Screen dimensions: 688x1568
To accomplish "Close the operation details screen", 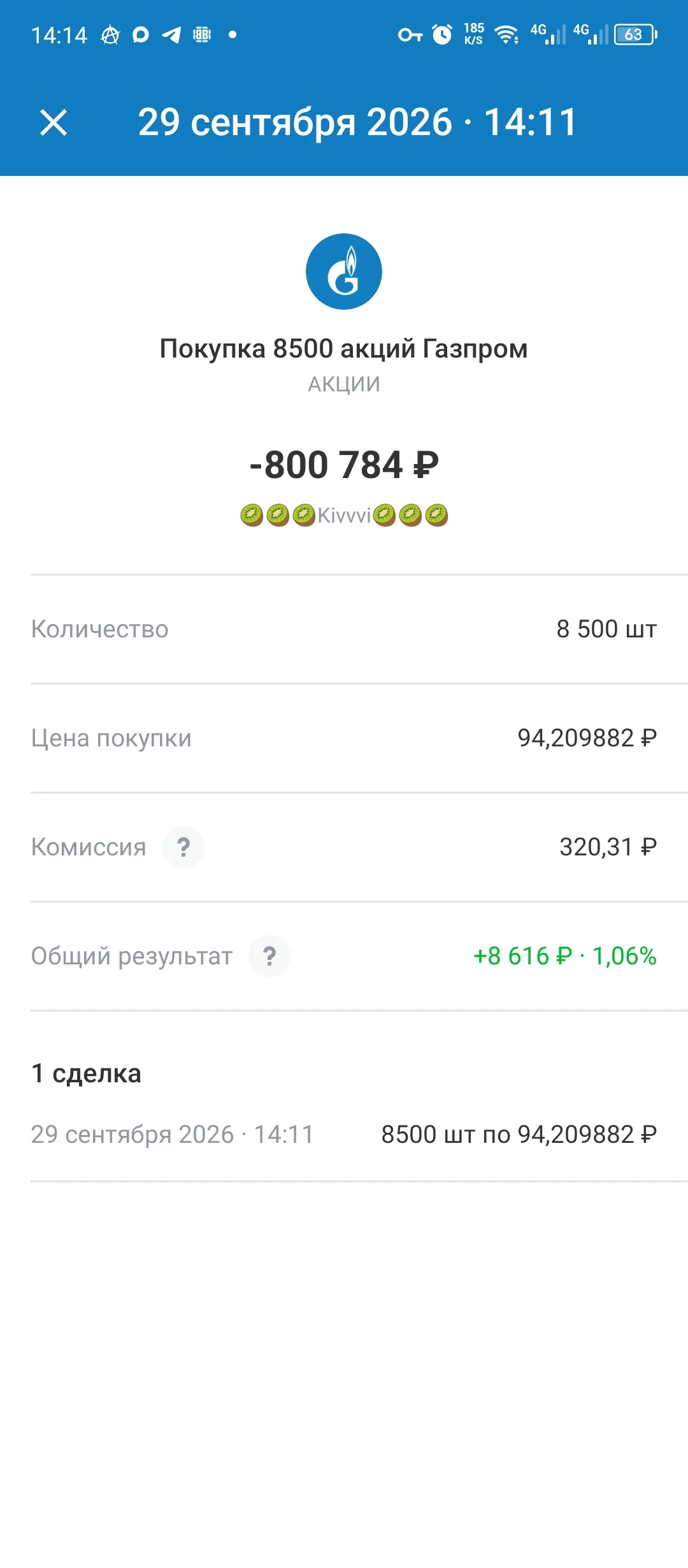I will pyautogui.click(x=54, y=122).
